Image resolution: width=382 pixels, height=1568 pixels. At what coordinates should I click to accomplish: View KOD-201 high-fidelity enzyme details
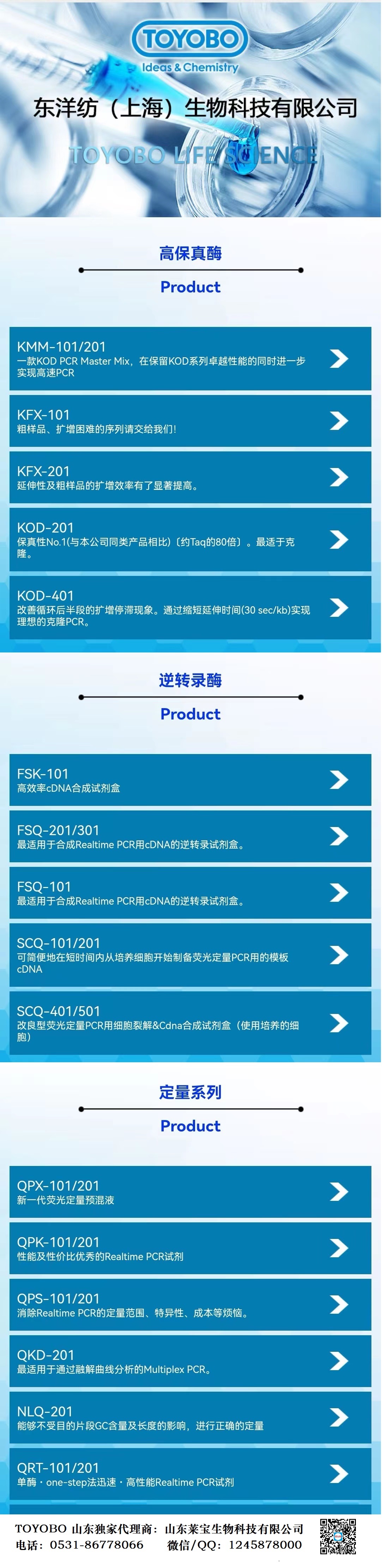point(190,539)
